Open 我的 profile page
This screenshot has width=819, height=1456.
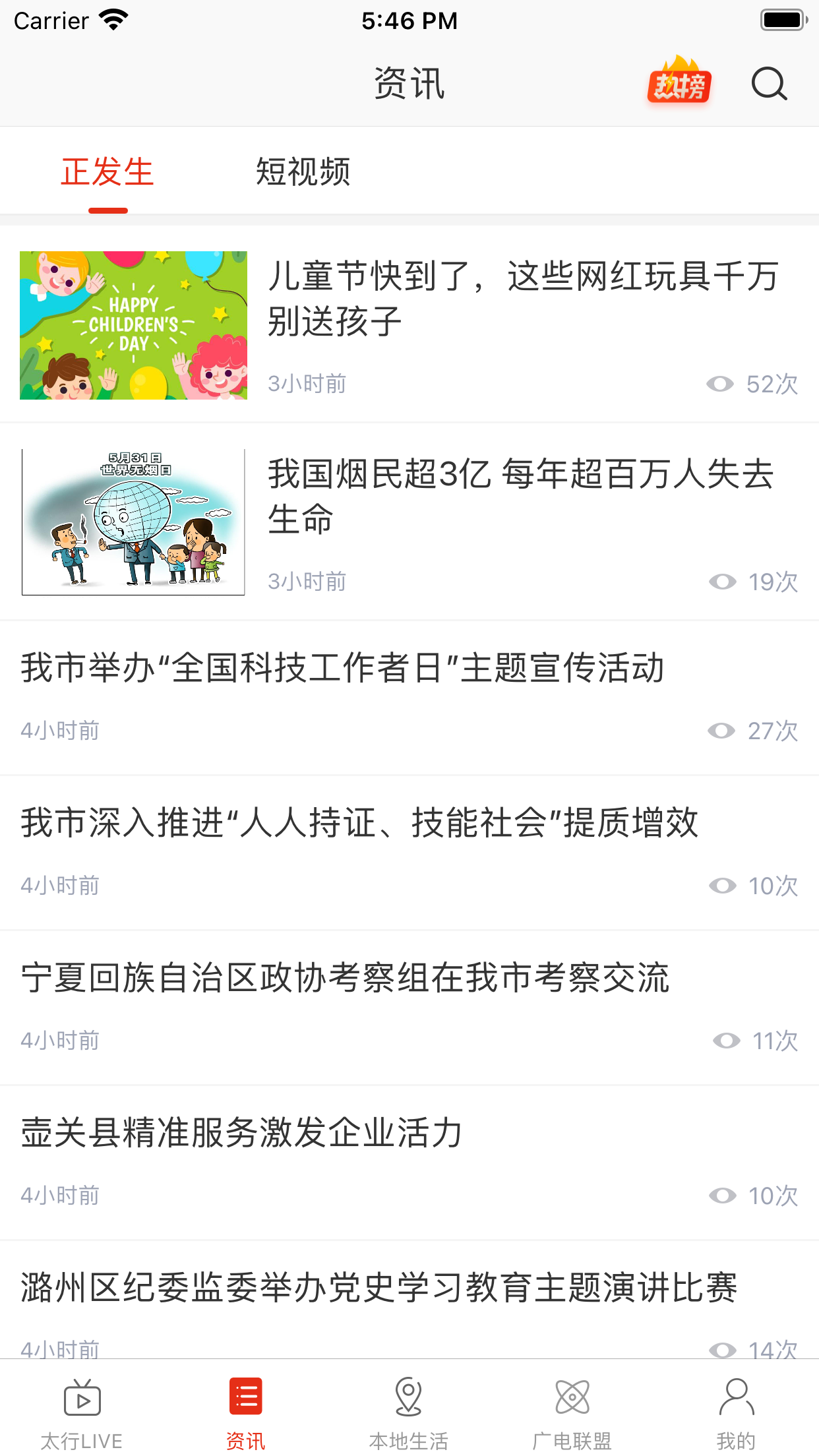coord(737,1401)
